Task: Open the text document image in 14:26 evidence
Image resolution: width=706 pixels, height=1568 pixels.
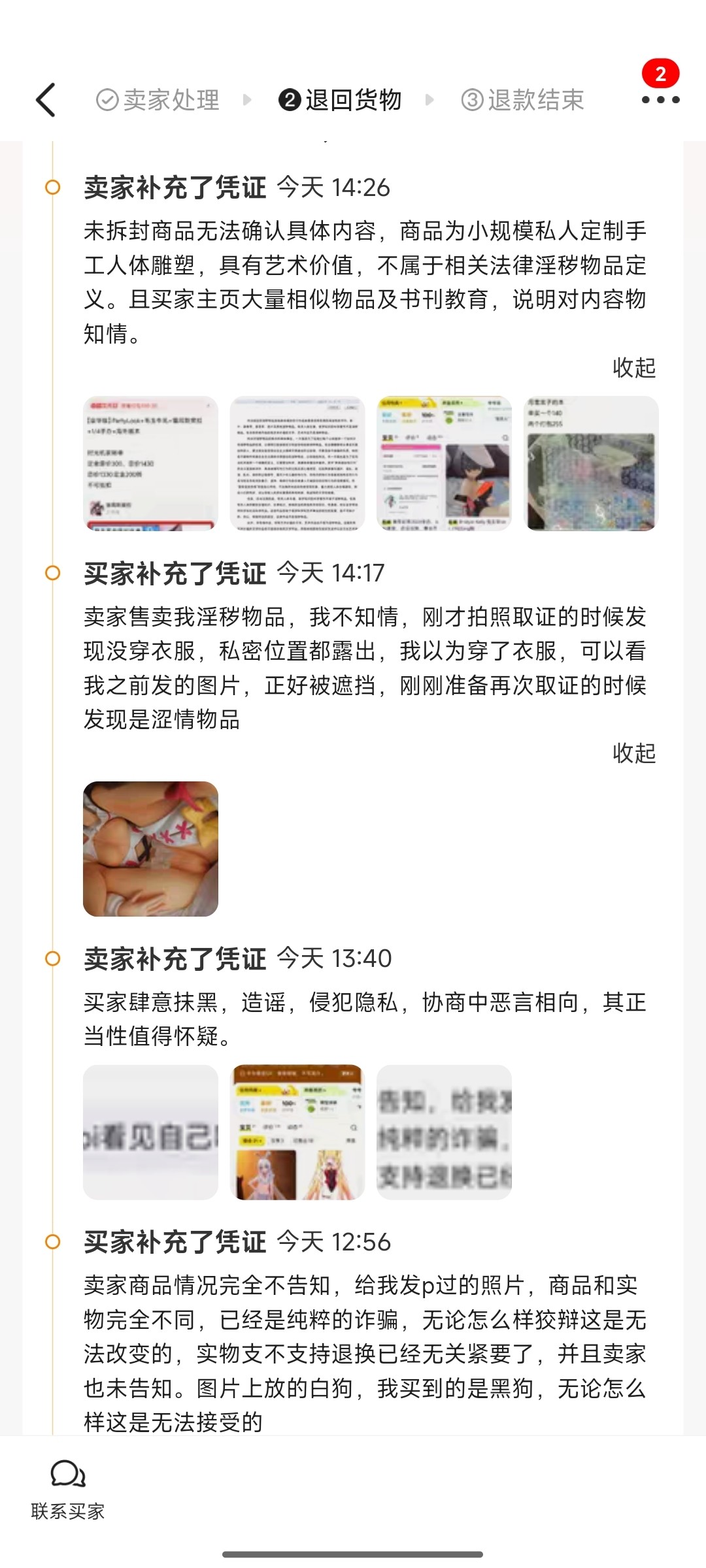Action: [297, 463]
